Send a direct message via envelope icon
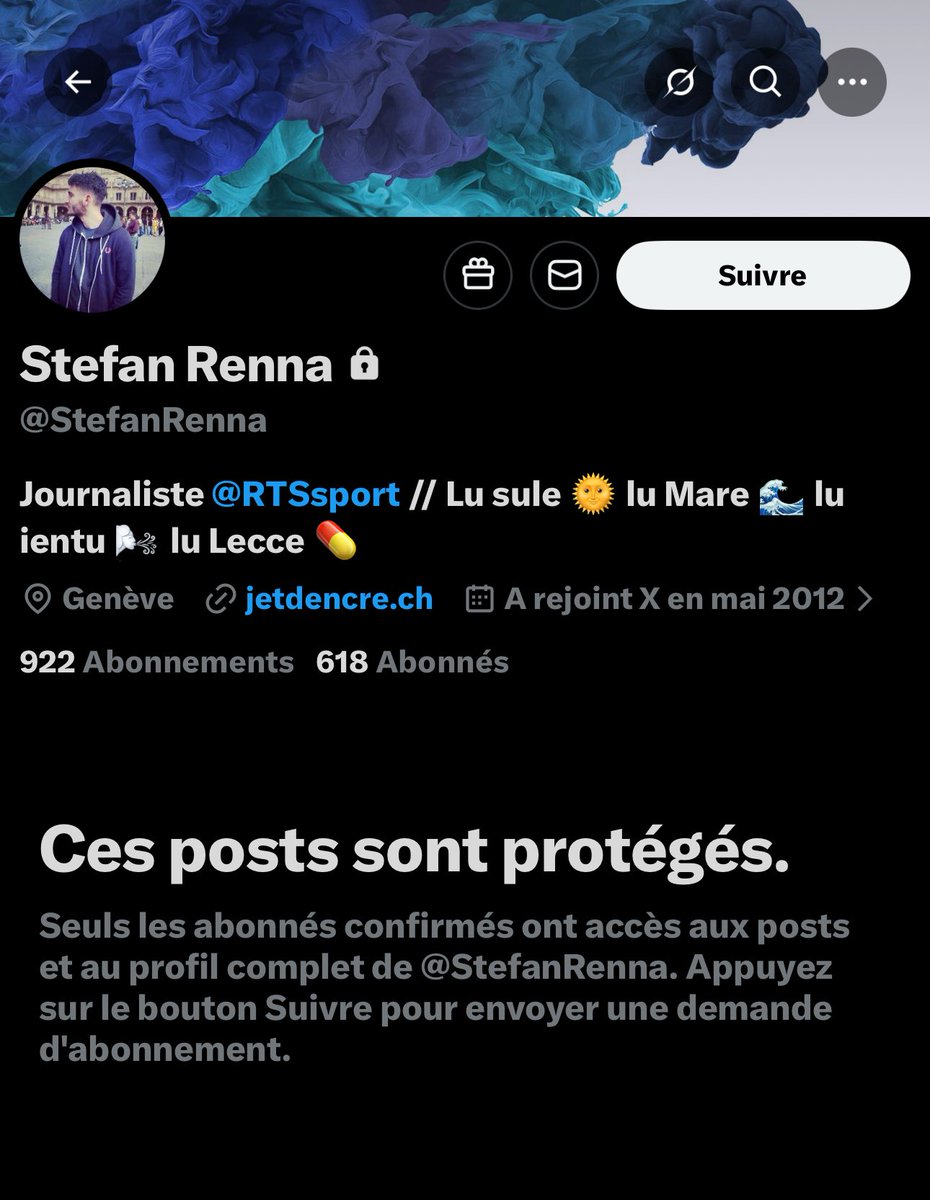The image size is (930, 1200). coord(565,275)
